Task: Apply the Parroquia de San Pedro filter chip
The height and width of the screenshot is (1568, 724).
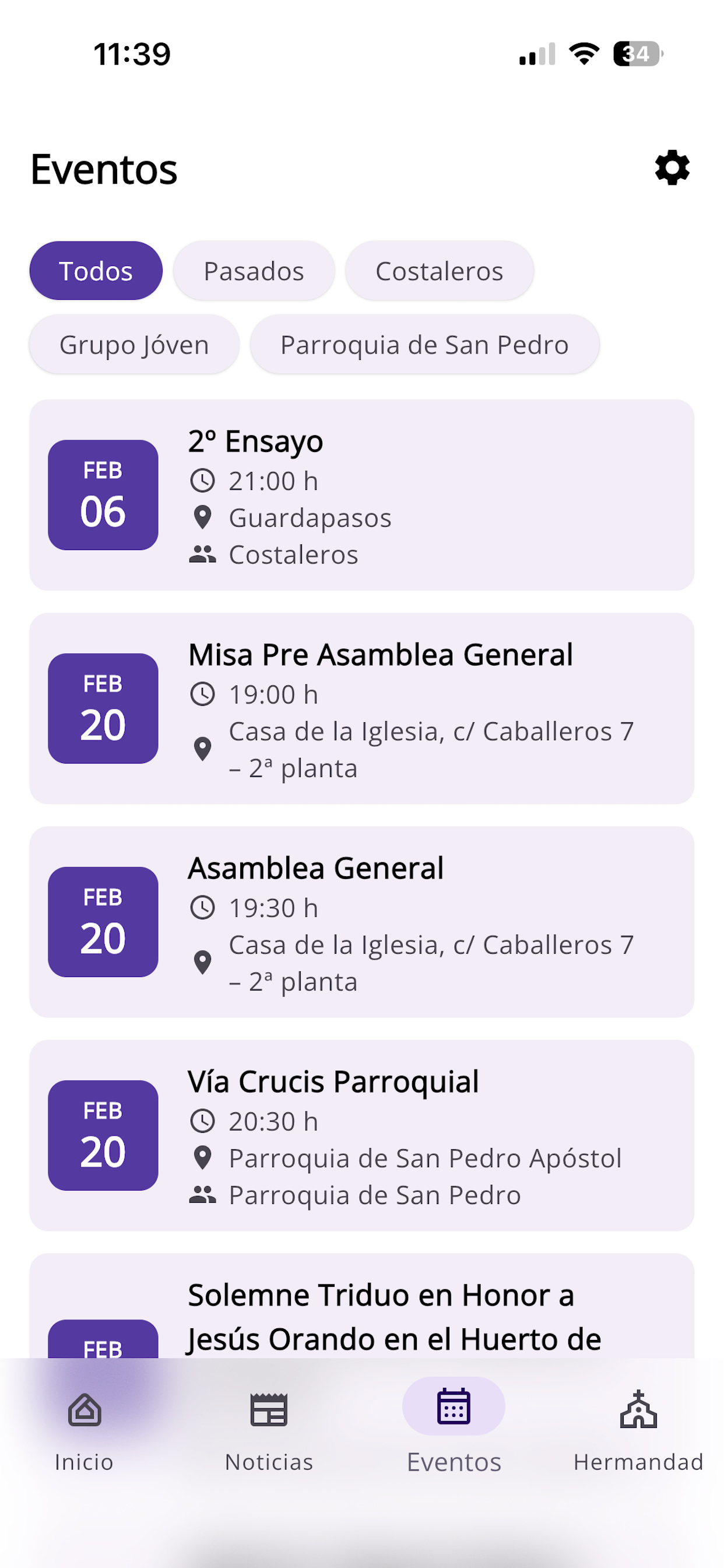Action: point(424,345)
